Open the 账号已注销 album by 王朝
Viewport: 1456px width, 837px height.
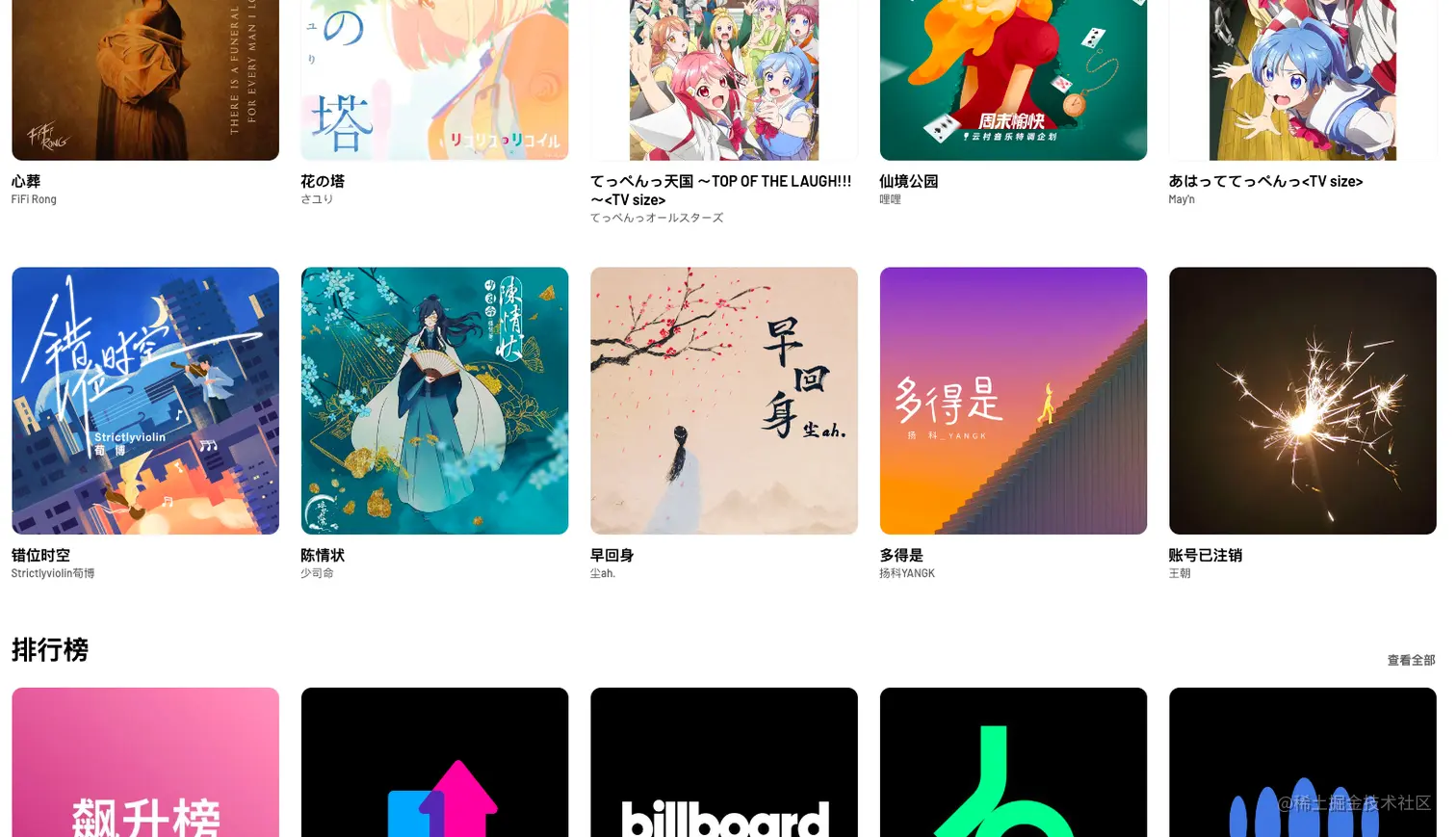pos(1302,401)
